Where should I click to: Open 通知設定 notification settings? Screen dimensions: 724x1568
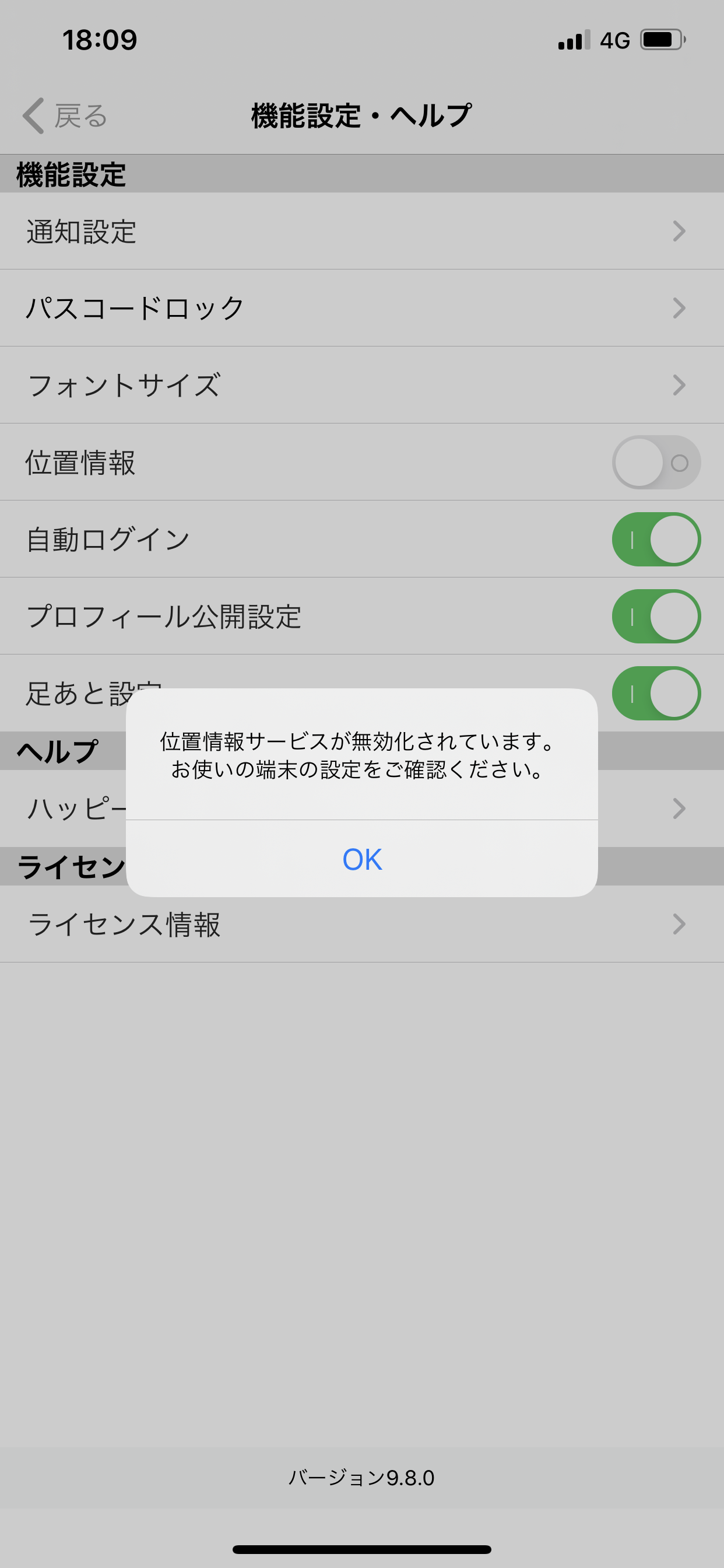[x=361, y=232]
